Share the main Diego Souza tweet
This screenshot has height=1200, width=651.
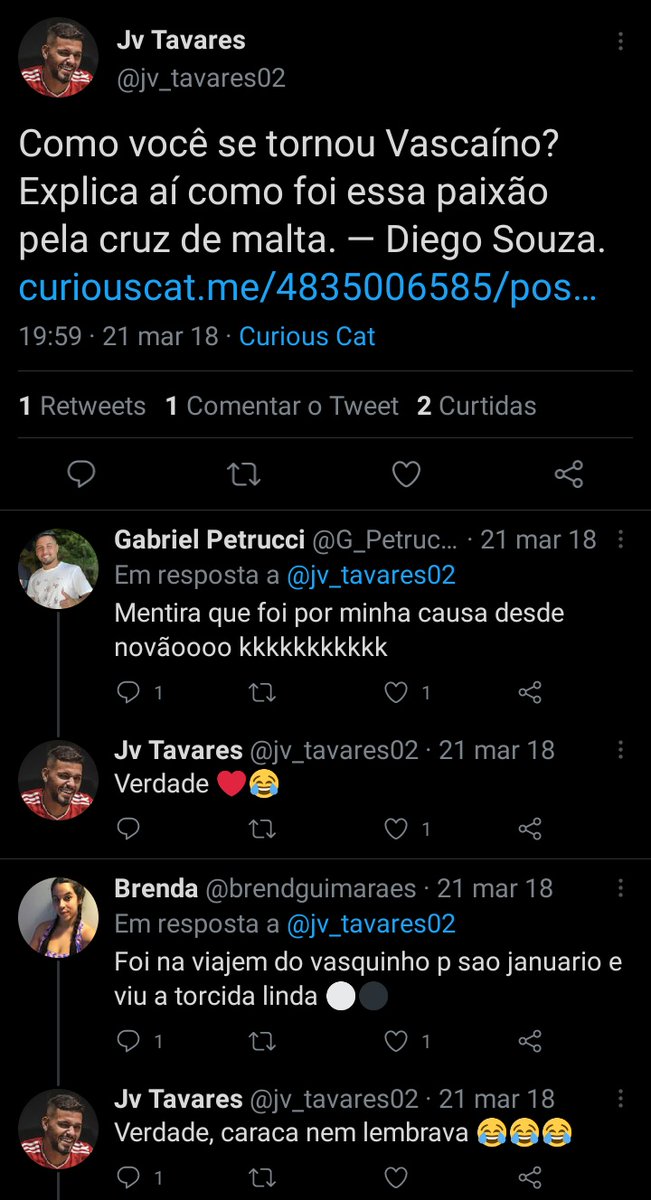tap(568, 474)
